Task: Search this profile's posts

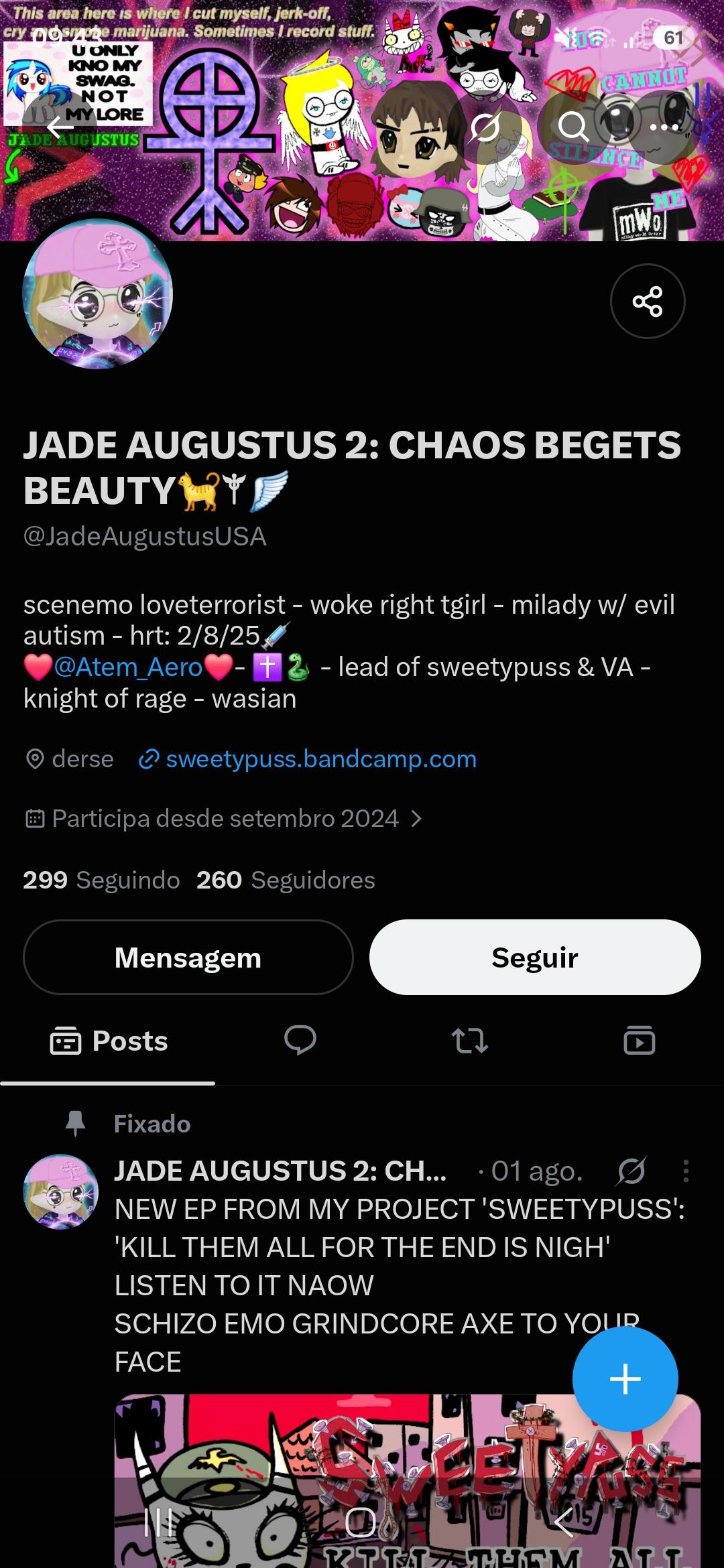Action: [574, 126]
